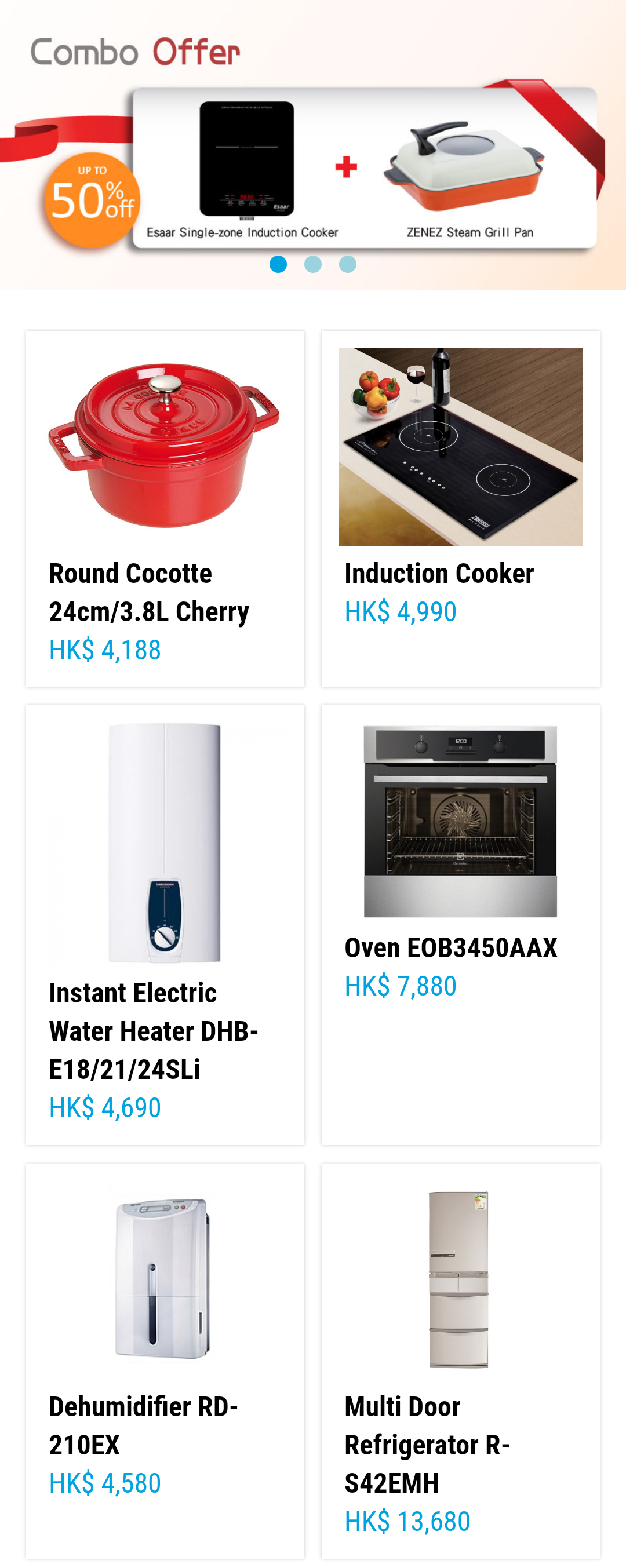Open Instant Electric Water Heater DHB-E18/21/24SLi

(165, 925)
